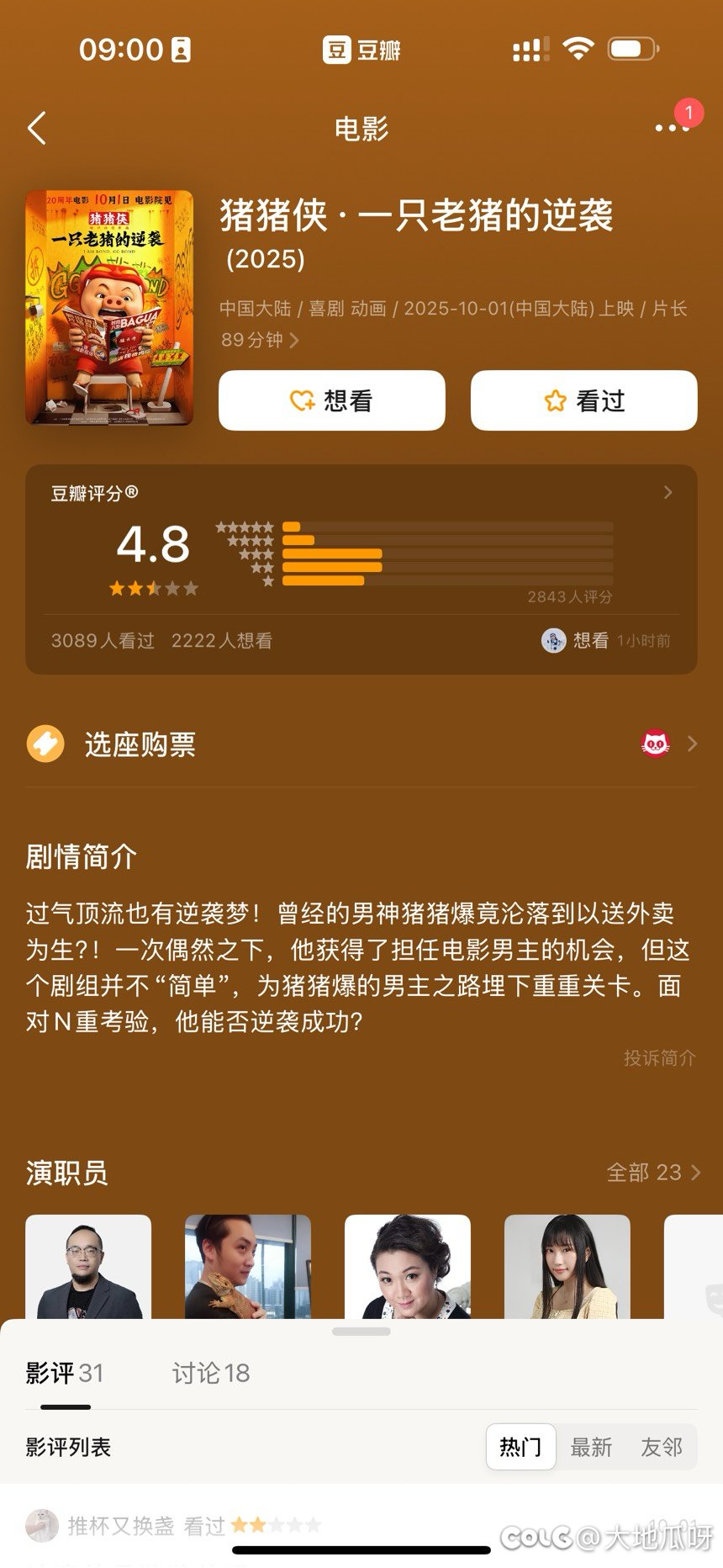This screenshot has height=1568, width=723.
Task: Open the long-haired girl cast member
Action: [567, 1266]
